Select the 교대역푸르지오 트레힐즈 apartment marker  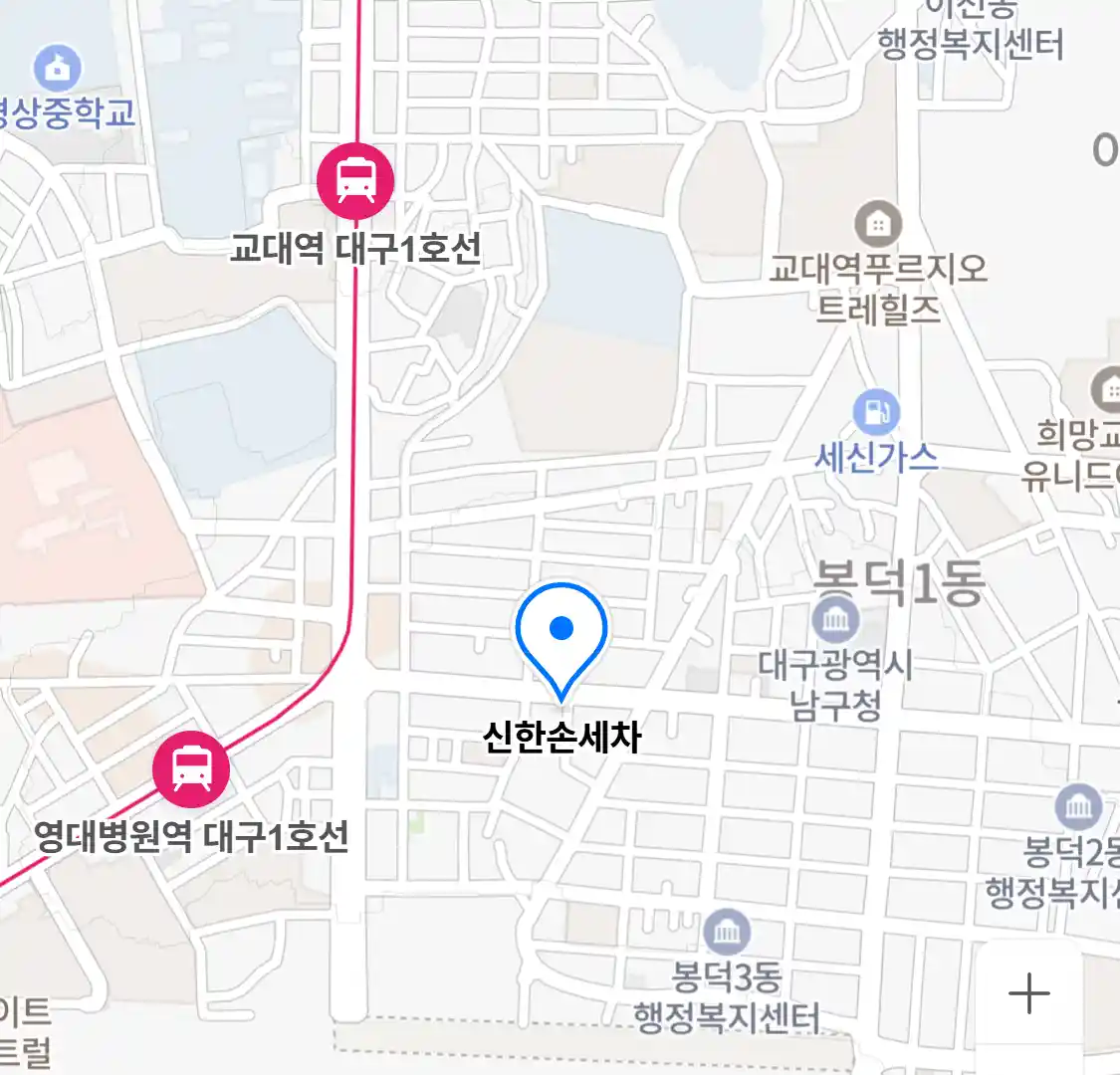click(x=877, y=225)
